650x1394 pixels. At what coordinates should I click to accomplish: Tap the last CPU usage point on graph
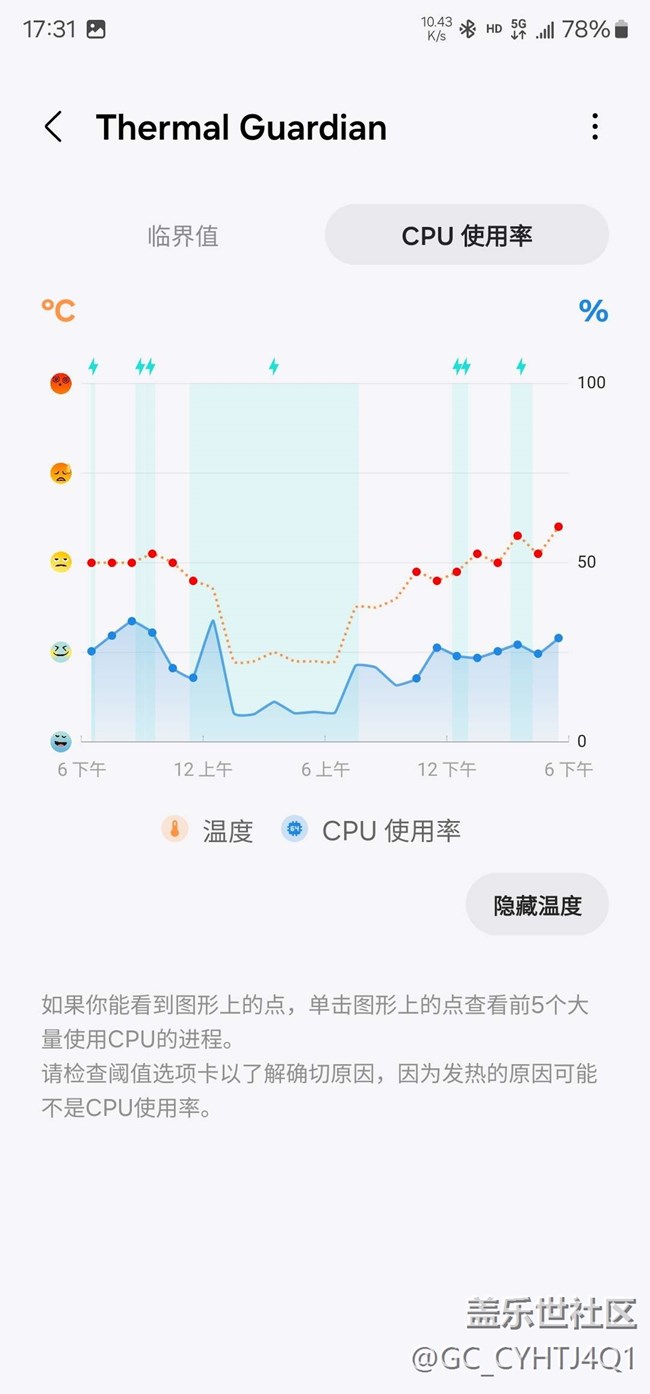558,638
